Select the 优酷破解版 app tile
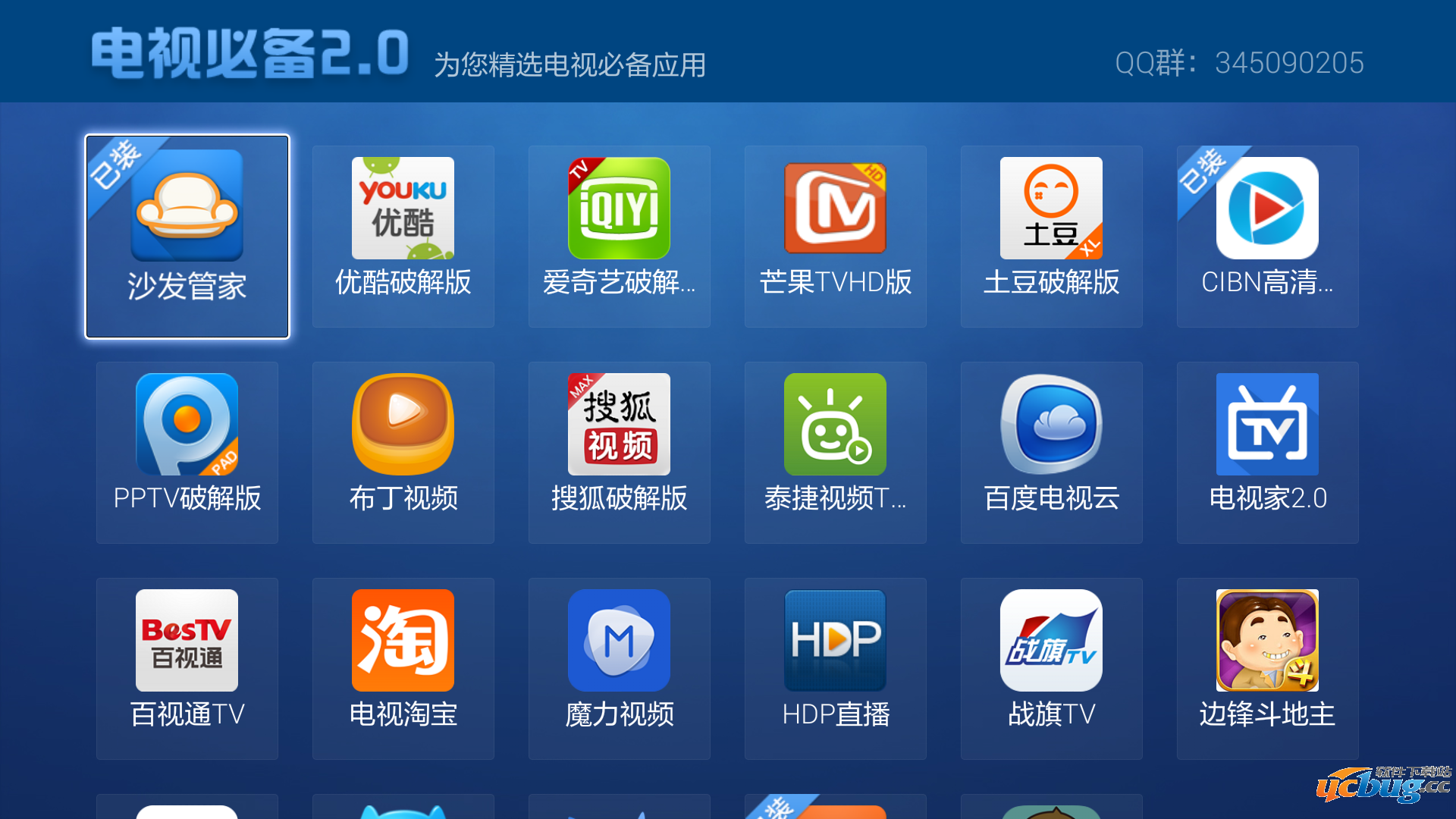Screen dimensions: 1456x819 [403, 237]
